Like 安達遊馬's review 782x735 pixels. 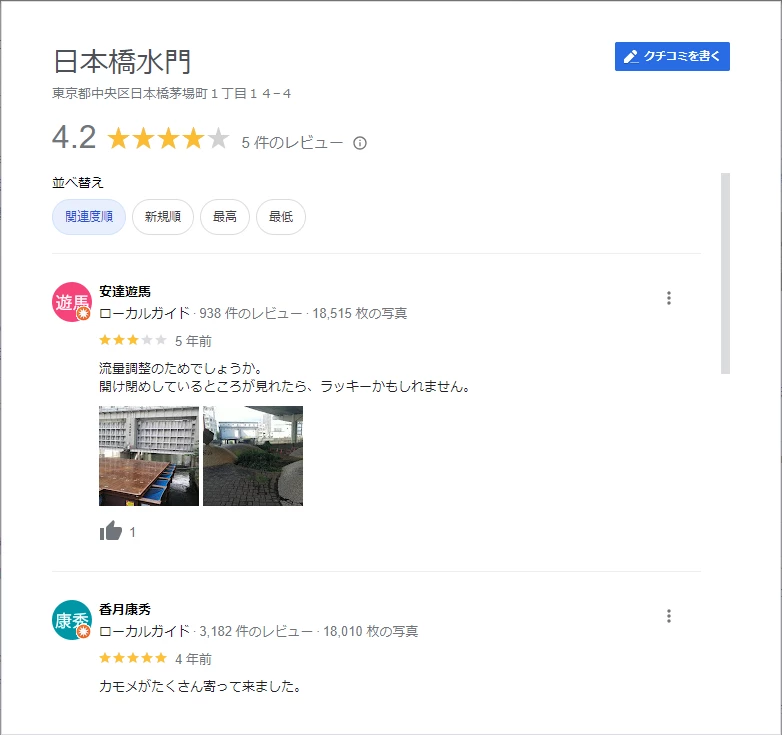pos(111,532)
